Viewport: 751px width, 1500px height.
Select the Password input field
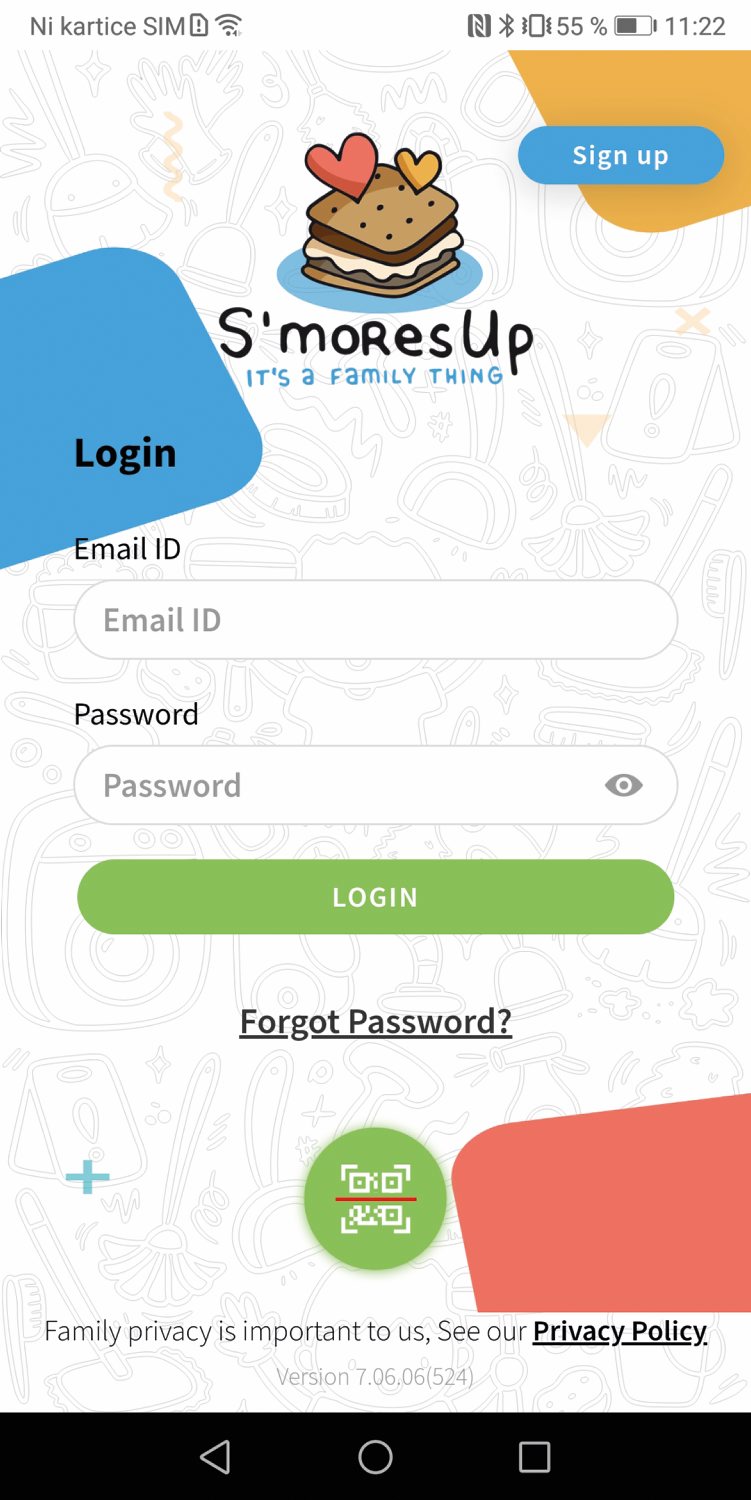point(340,785)
